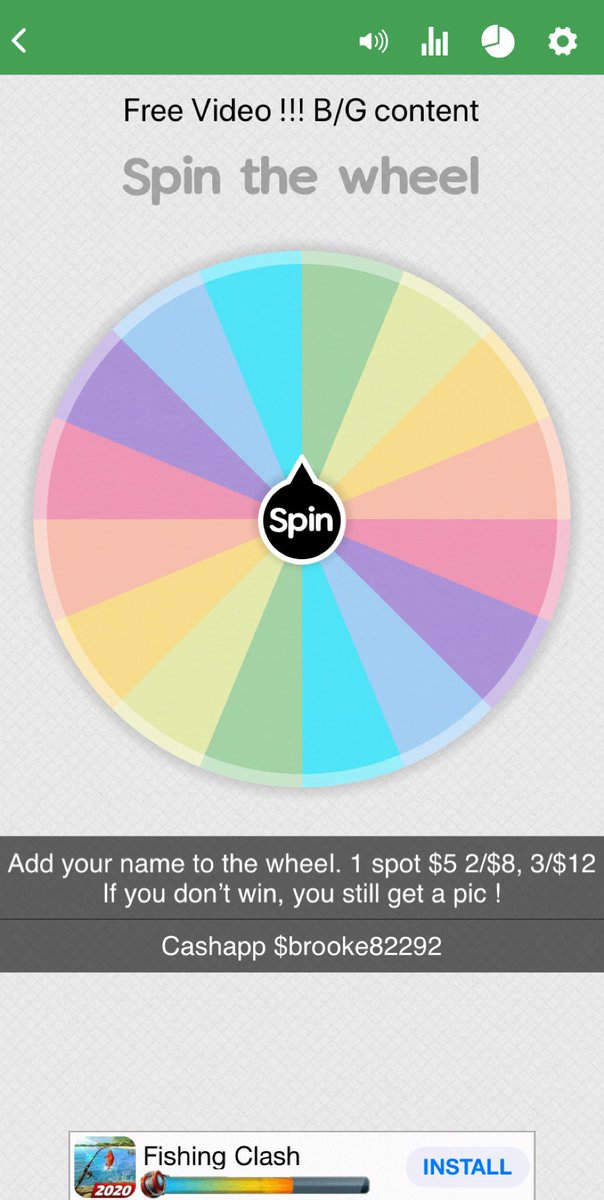The image size is (604, 1200).
Task: Toggle the sound speaker icon
Action: 373,42
